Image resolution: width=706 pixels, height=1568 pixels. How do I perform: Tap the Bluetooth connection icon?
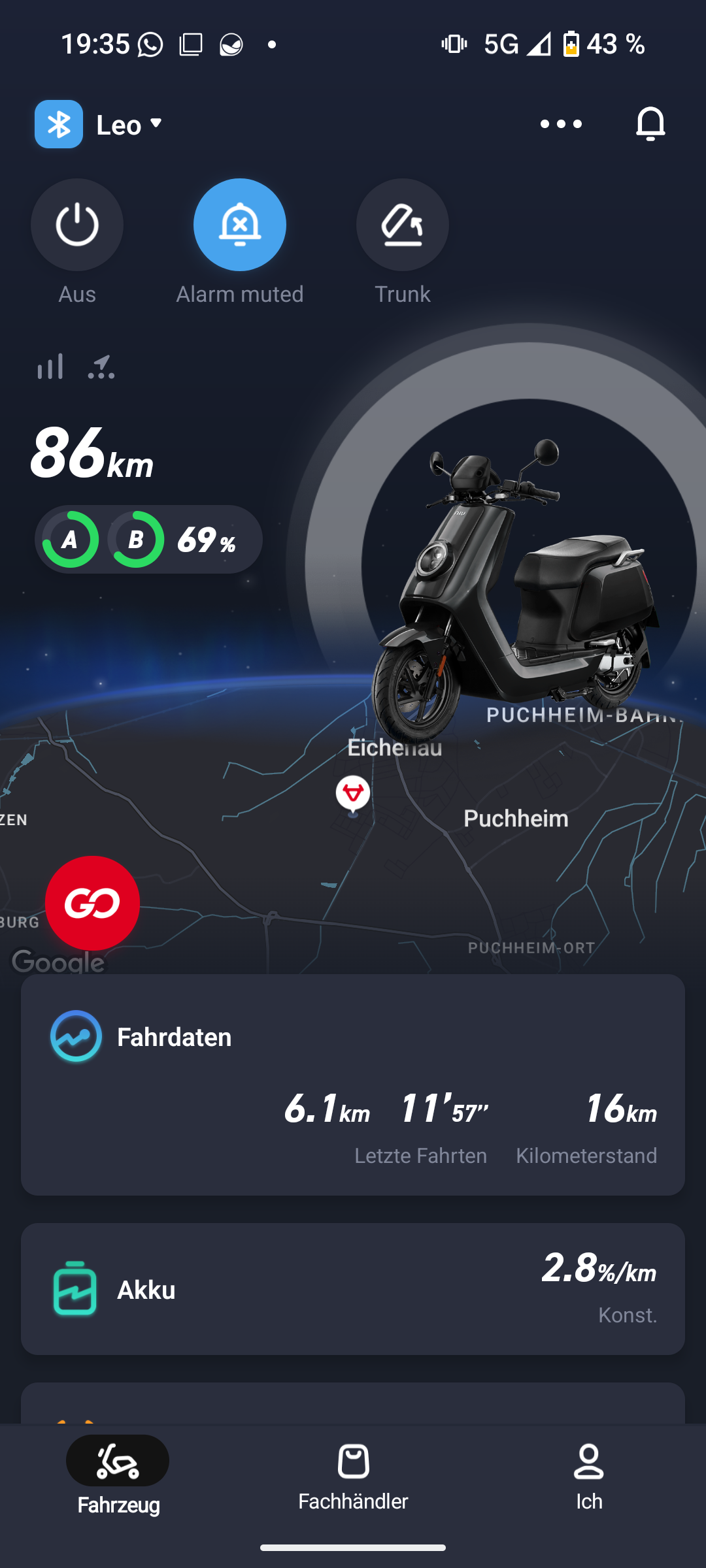click(59, 124)
